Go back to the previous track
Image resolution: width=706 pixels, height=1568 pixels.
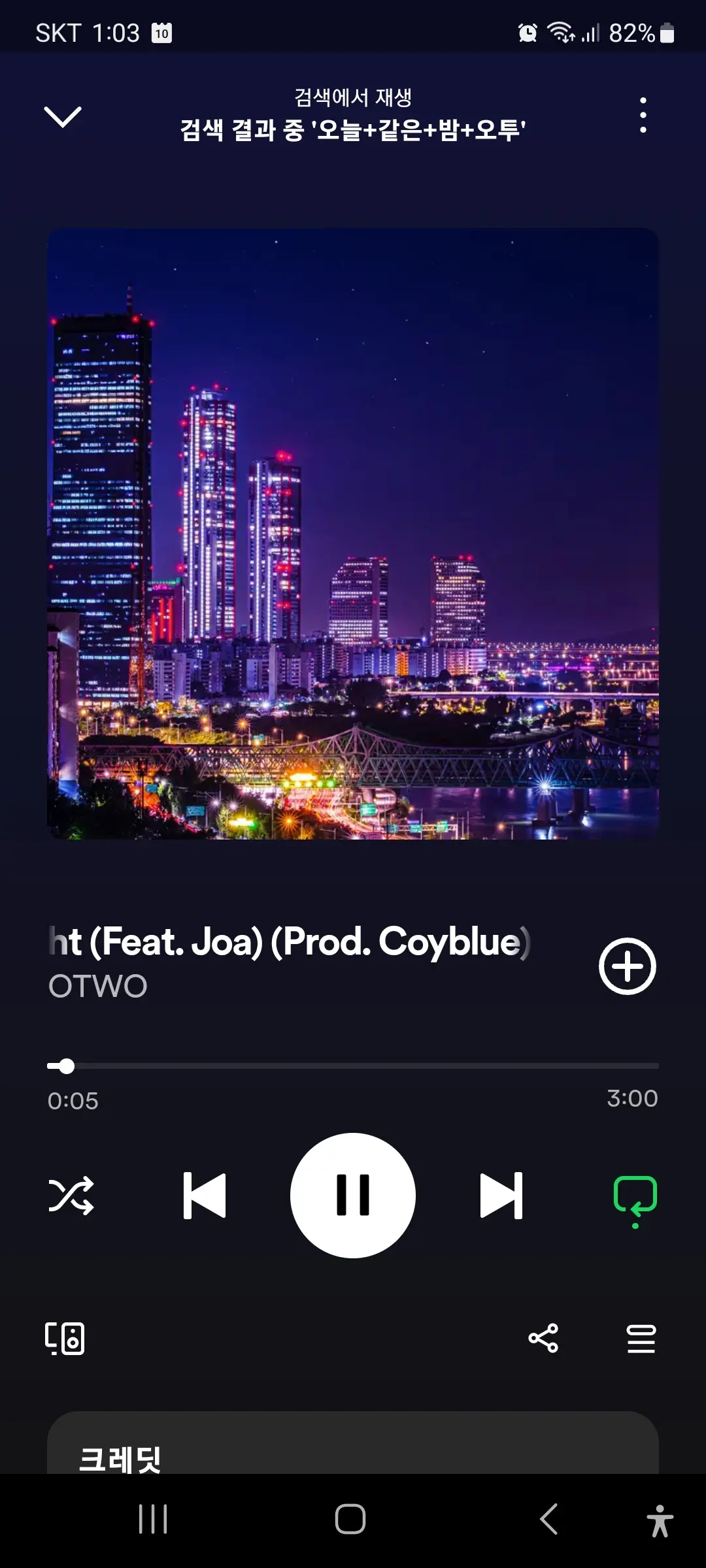coord(205,1195)
